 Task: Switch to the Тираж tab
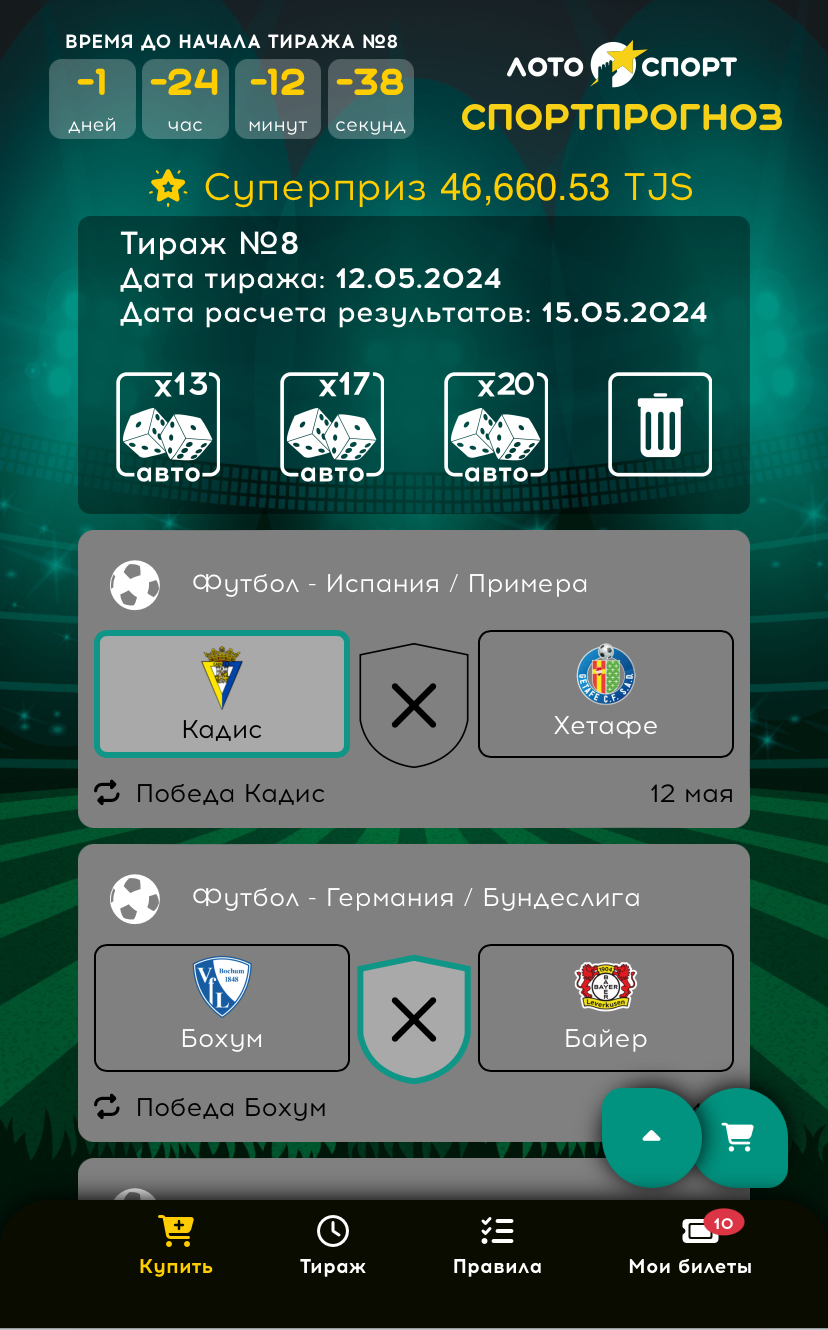tap(332, 1245)
